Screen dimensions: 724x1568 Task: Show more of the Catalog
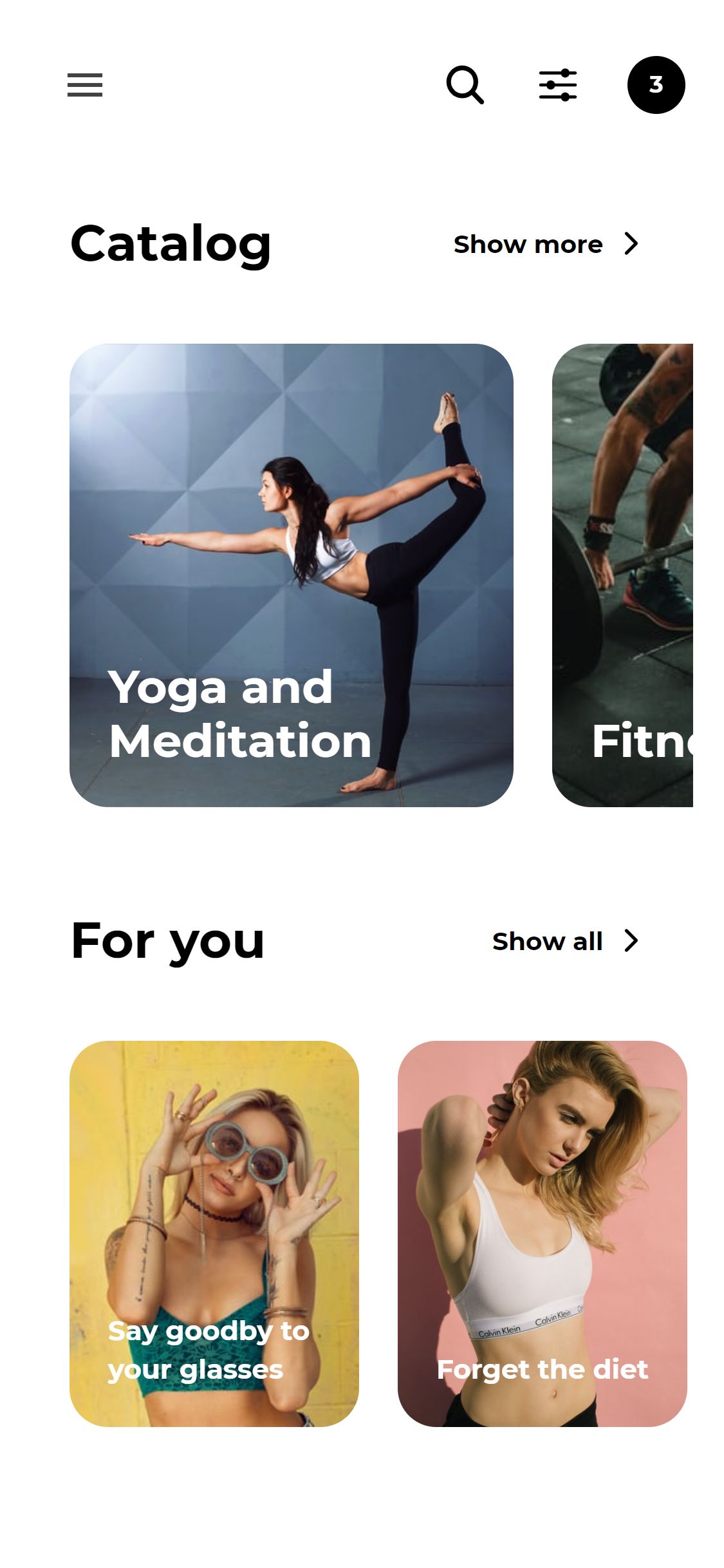[546, 244]
